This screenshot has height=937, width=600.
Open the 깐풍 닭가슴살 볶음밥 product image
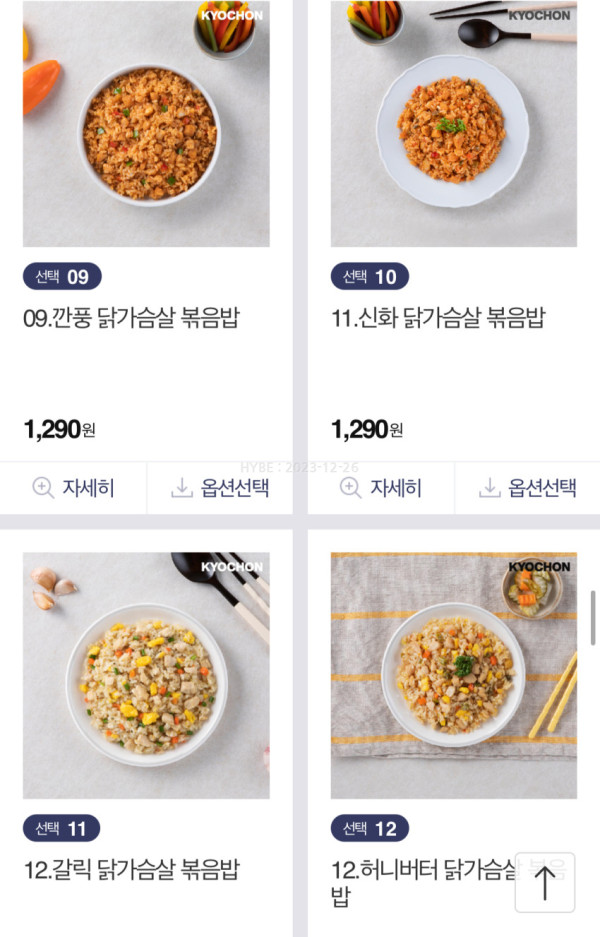pyautogui.click(x=146, y=124)
